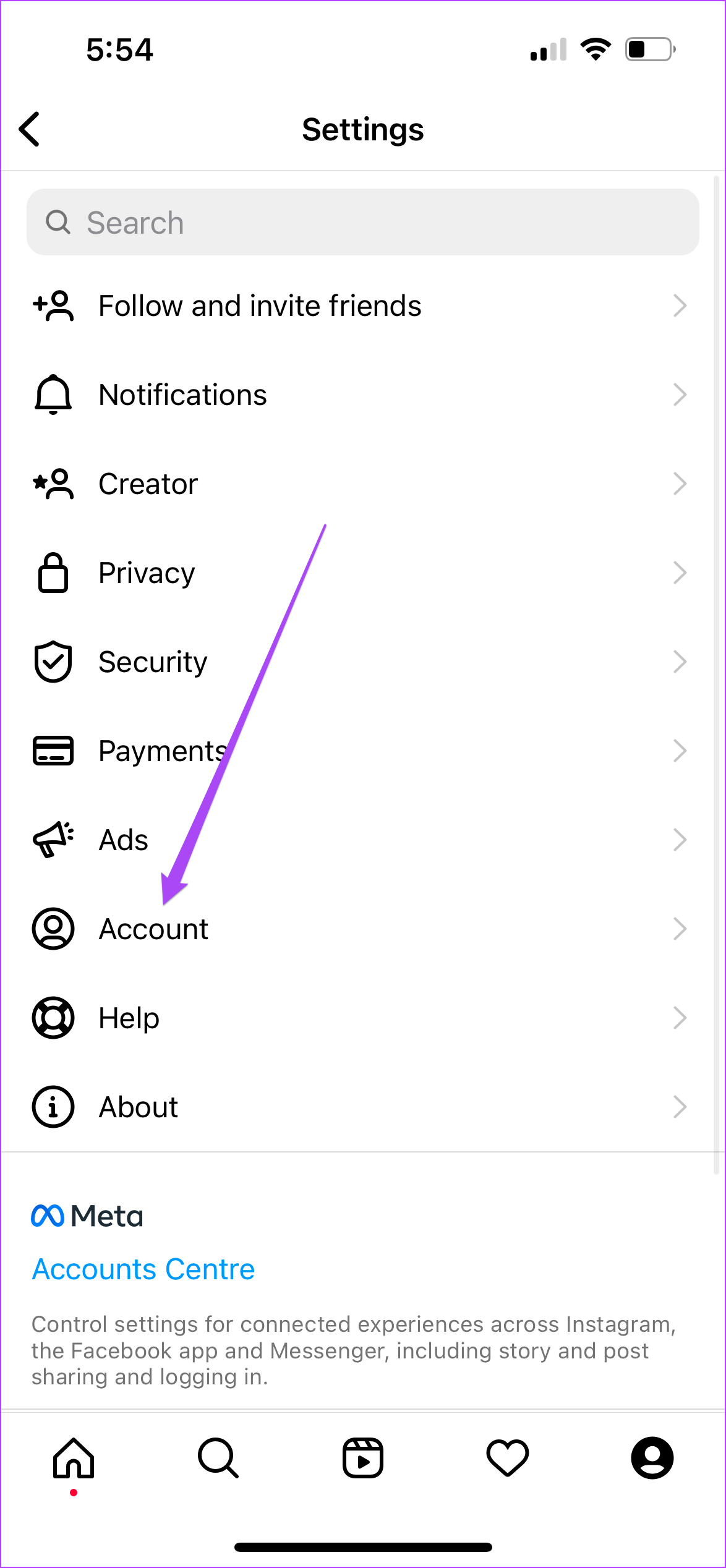This screenshot has width=726, height=1568.
Task: Switch to the Profile tab
Action: [x=652, y=1459]
